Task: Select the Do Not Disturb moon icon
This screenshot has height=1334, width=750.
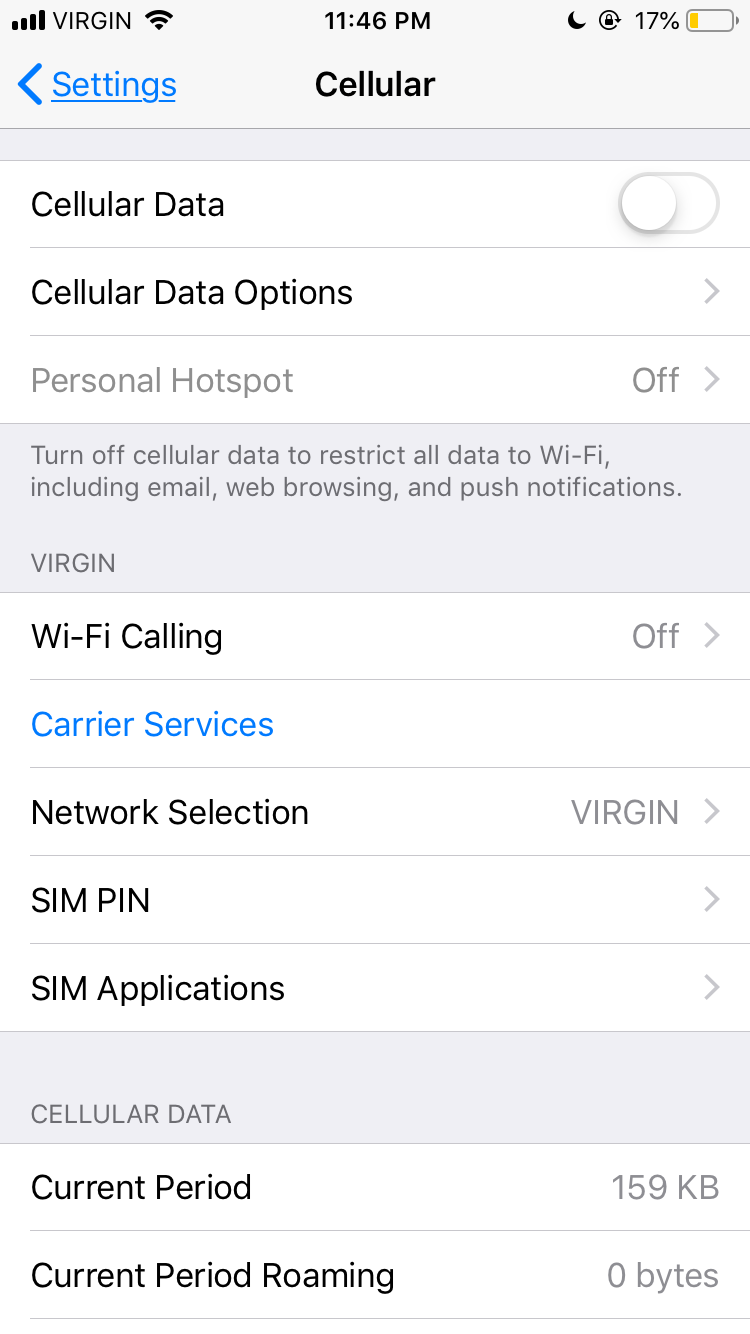Action: click(x=578, y=20)
